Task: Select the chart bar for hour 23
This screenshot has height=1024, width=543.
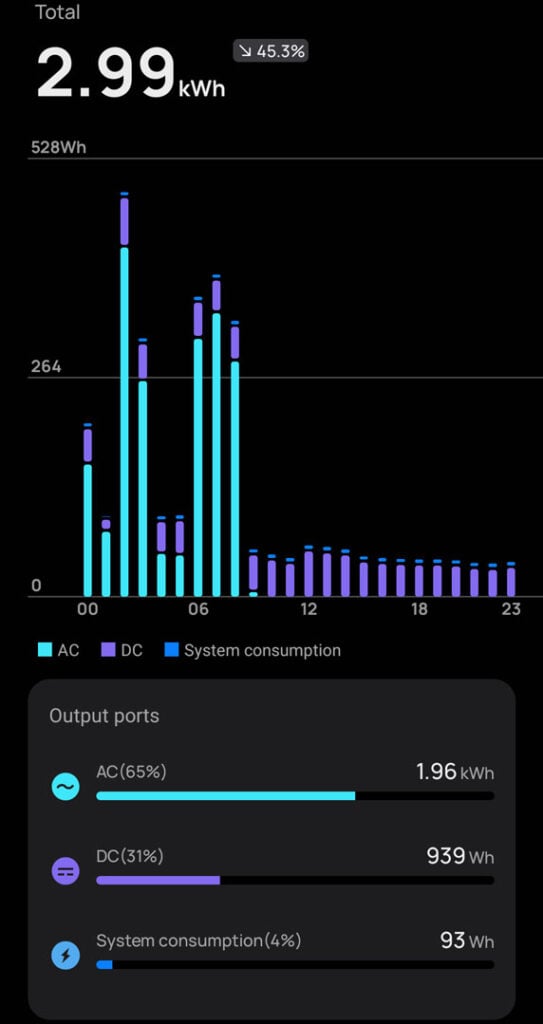Action: pyautogui.click(x=511, y=579)
